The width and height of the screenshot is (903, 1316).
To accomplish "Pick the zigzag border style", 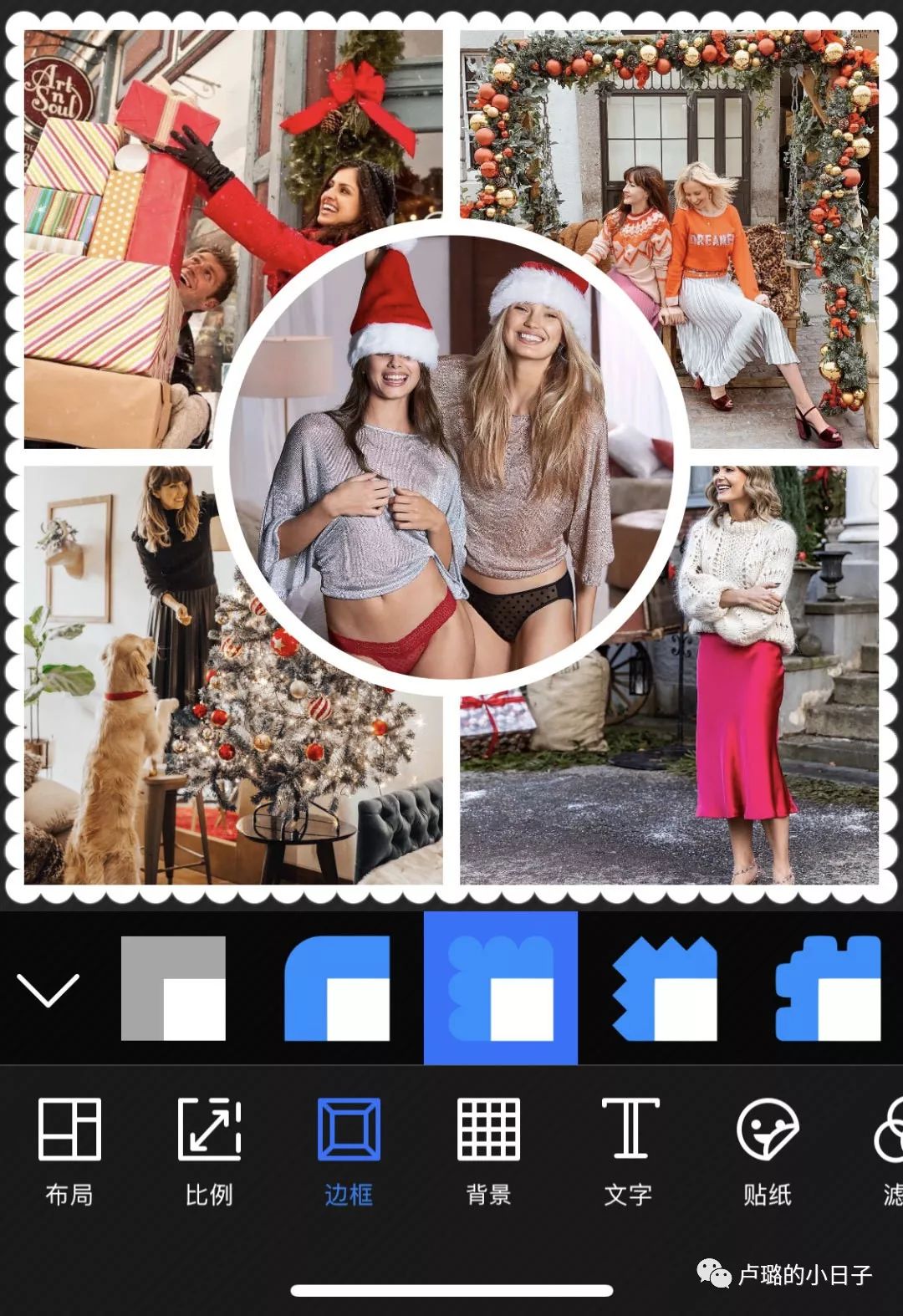I will (664, 988).
